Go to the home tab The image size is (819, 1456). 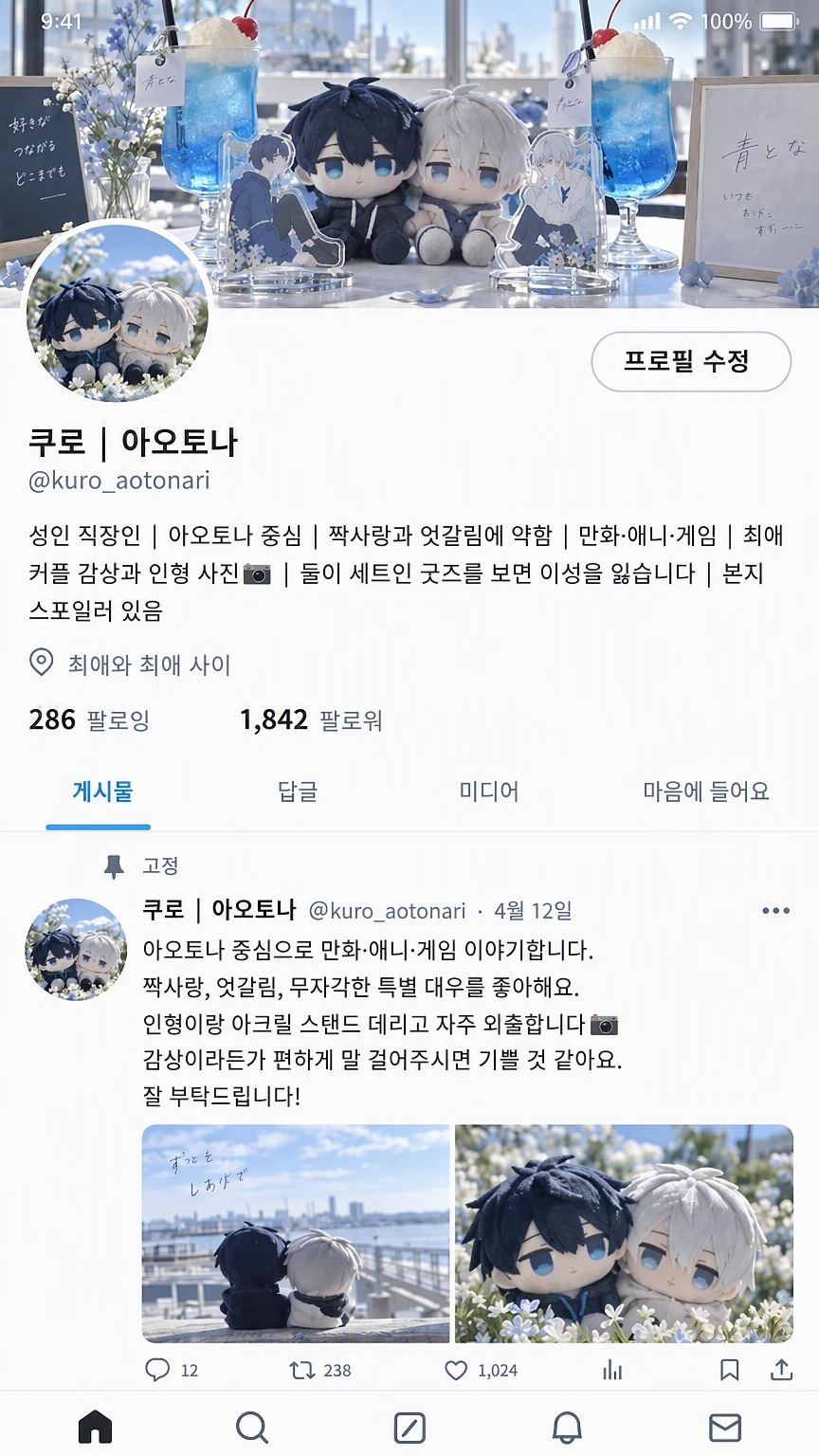click(x=95, y=1427)
